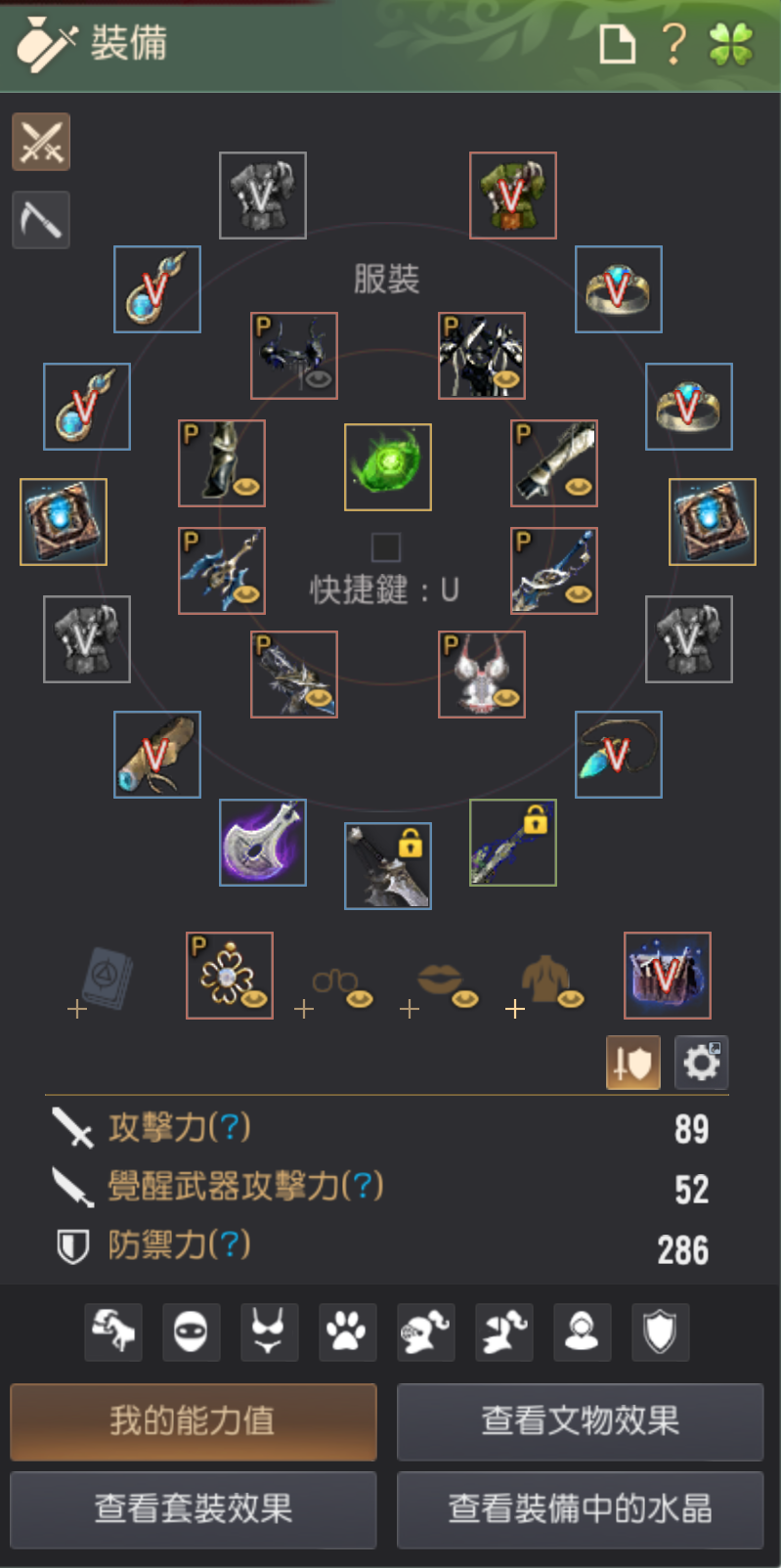The width and height of the screenshot is (781, 1568).
Task: Tap 查看文物效果 button
Action: click(x=580, y=1421)
